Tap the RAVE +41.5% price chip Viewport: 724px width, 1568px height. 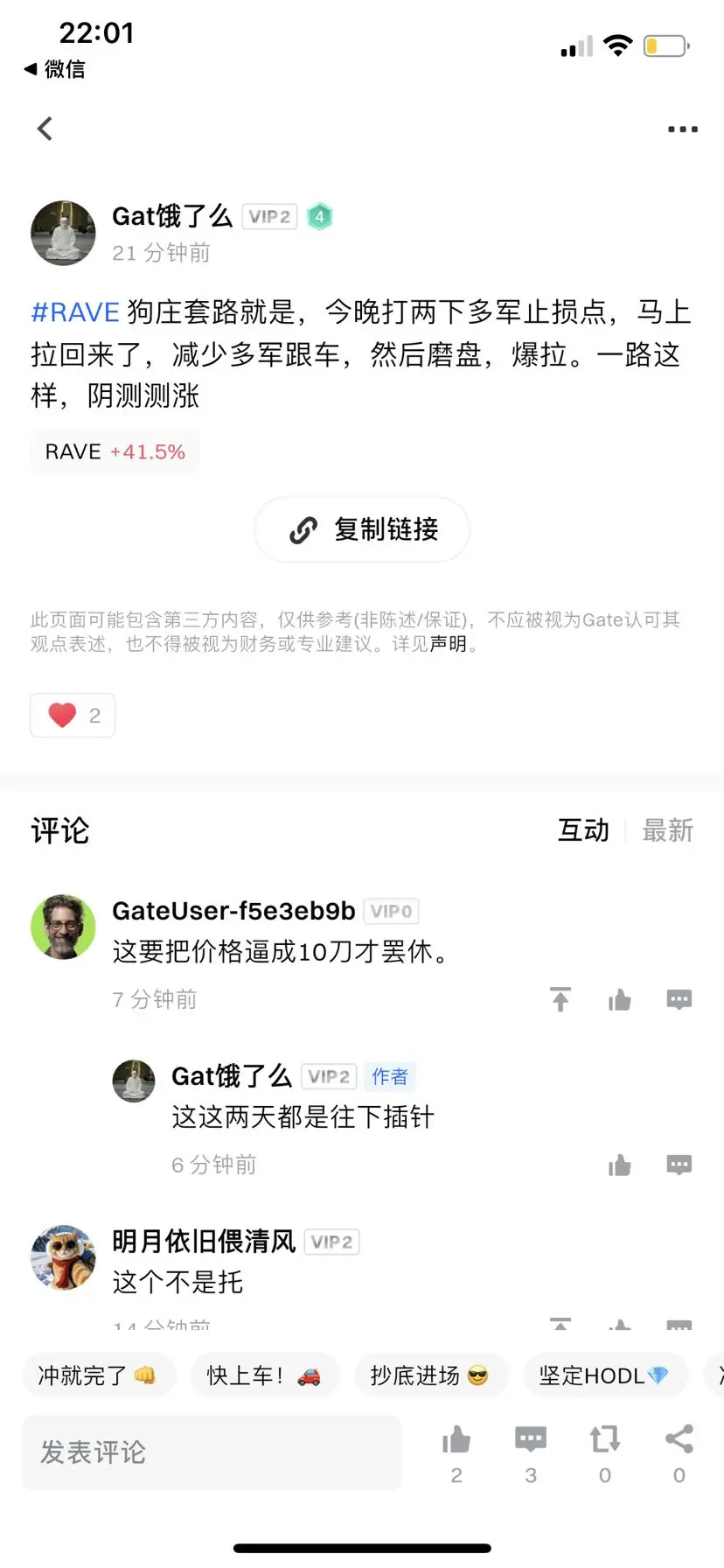coord(115,451)
